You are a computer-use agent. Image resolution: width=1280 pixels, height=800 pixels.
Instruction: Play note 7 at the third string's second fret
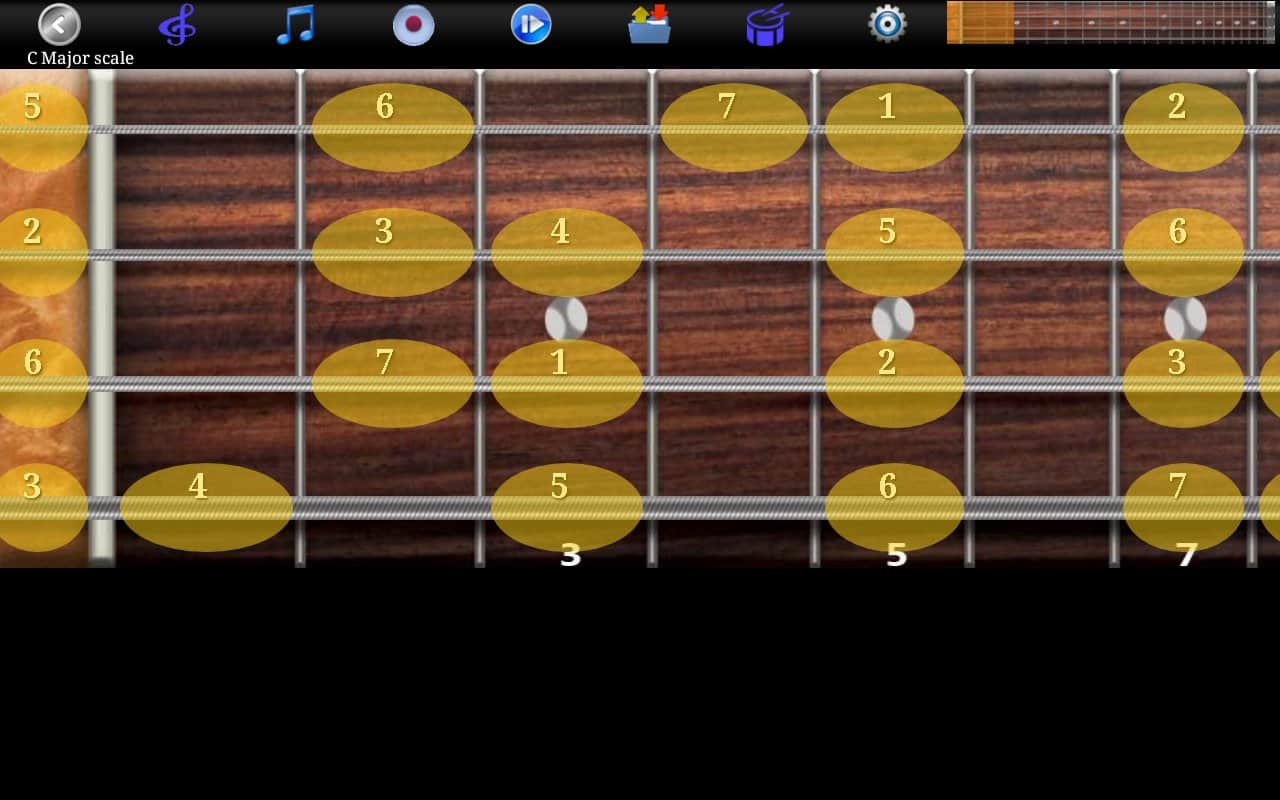(392, 383)
